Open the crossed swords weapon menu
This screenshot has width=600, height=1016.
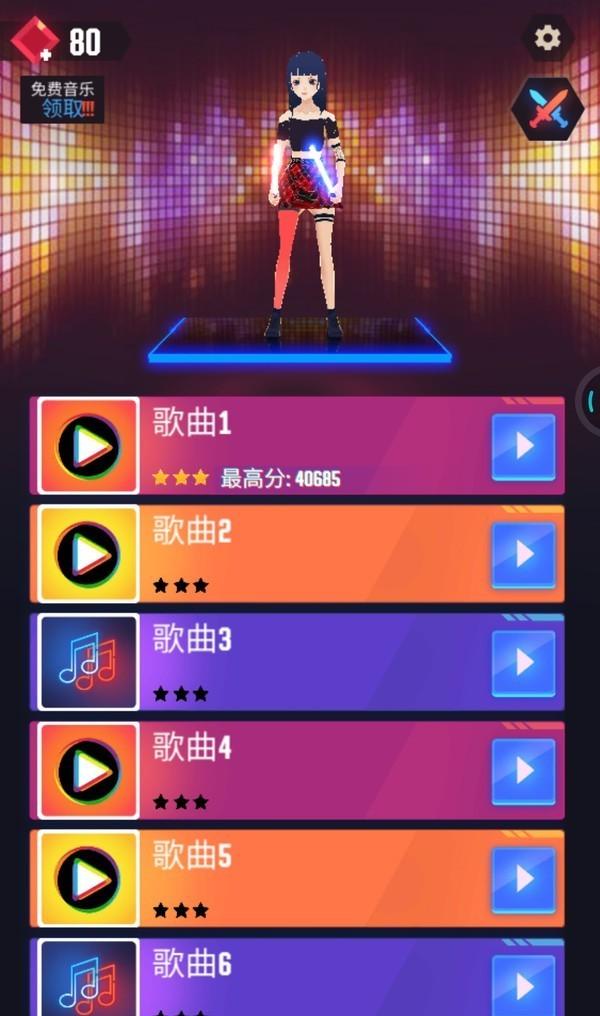(546, 108)
